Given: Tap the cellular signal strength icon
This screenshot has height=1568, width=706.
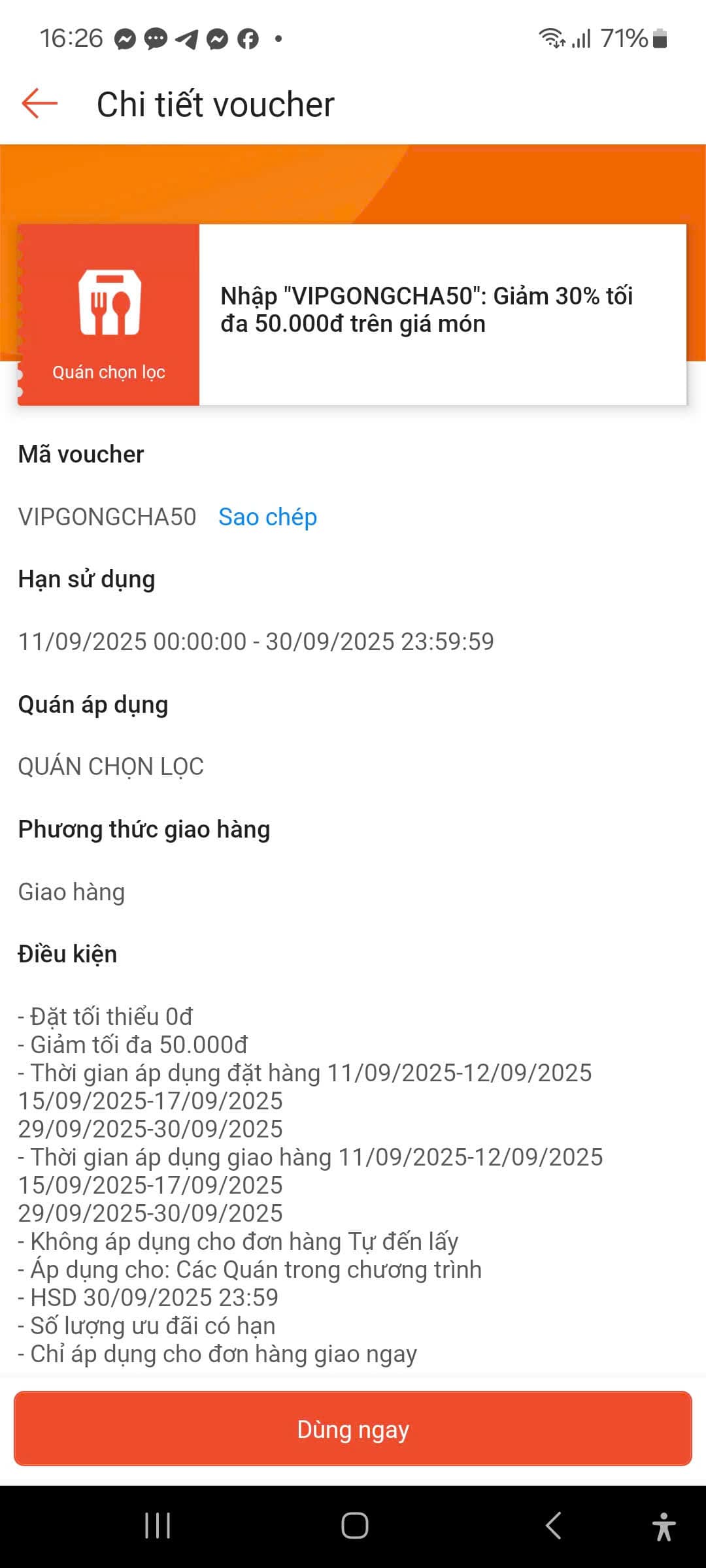Looking at the screenshot, I should [582, 39].
